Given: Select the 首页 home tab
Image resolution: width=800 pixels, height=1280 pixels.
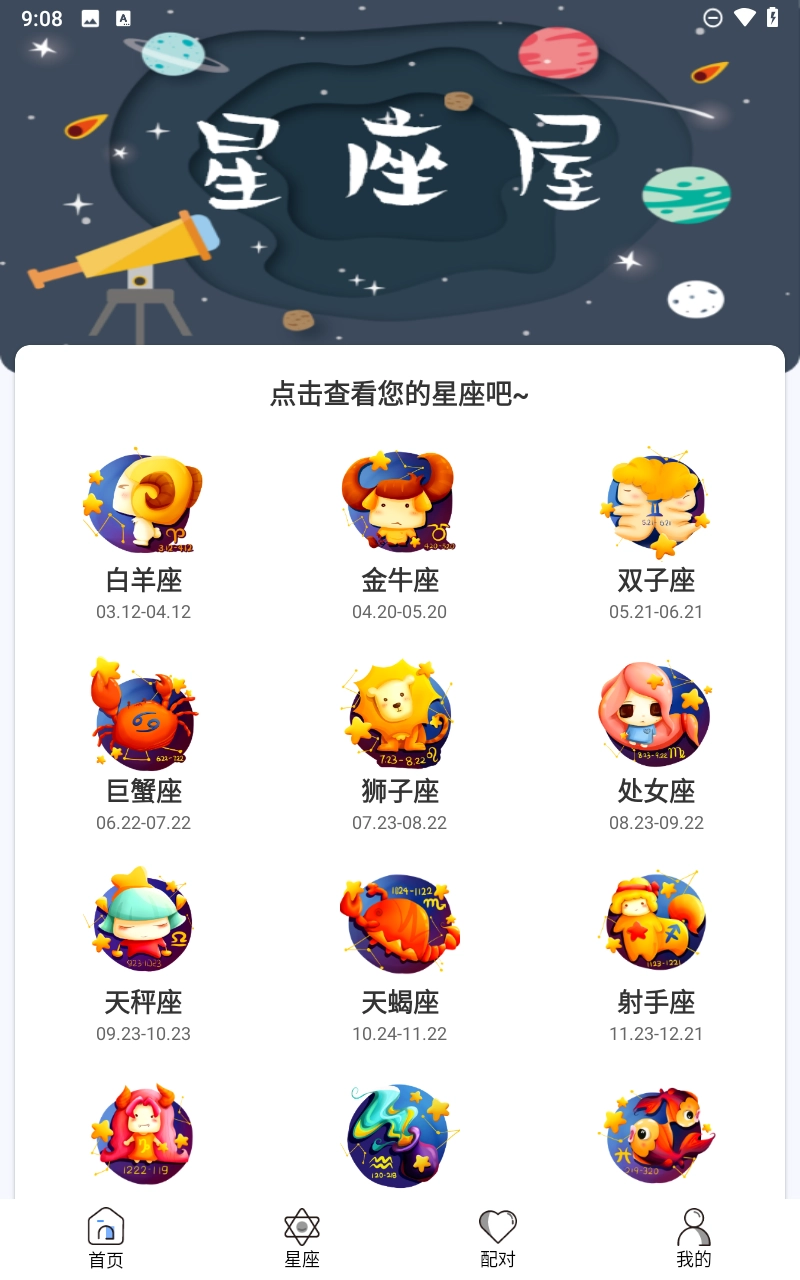Looking at the screenshot, I should 105,1237.
